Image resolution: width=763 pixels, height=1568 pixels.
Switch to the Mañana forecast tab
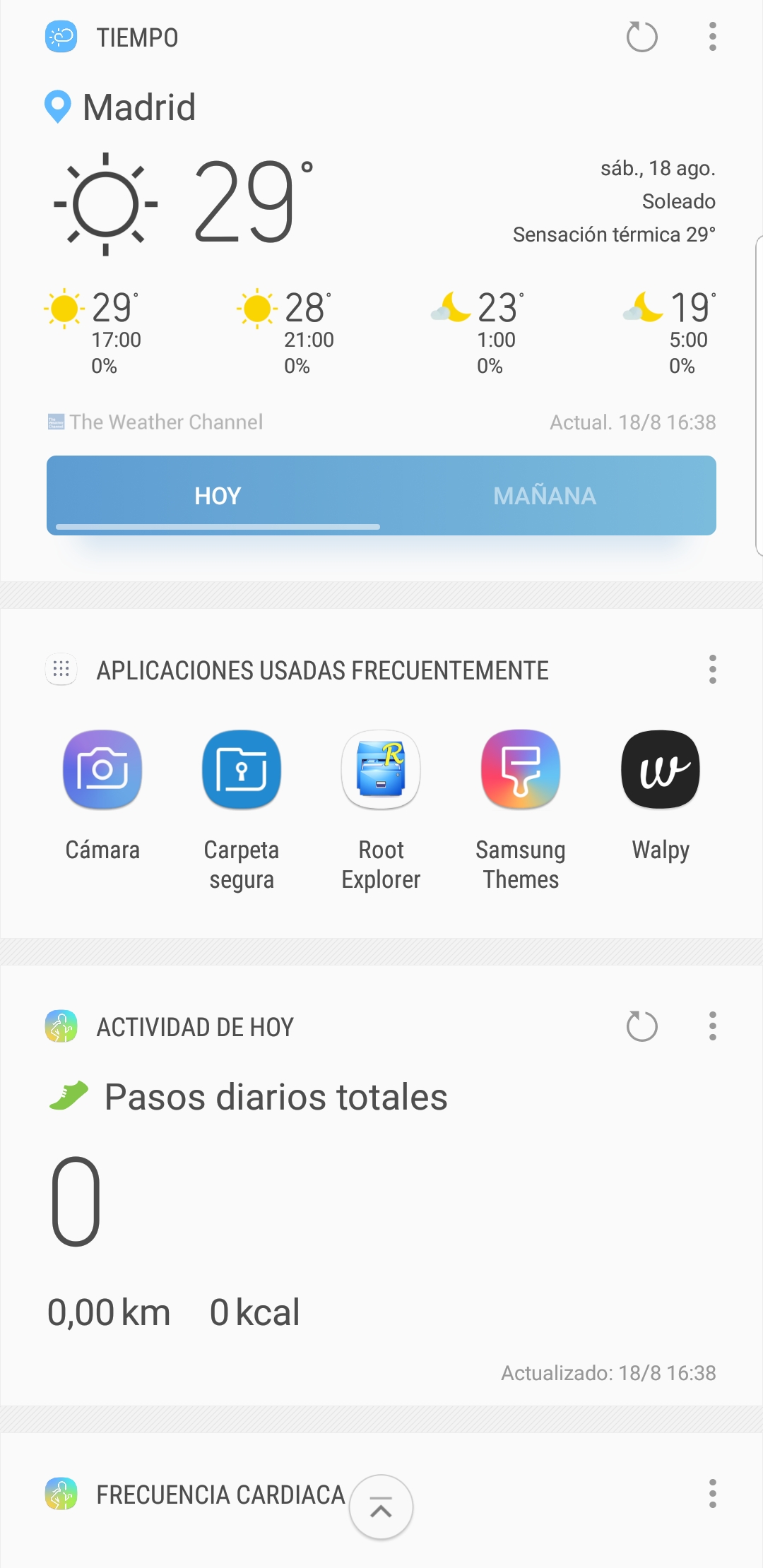545,496
